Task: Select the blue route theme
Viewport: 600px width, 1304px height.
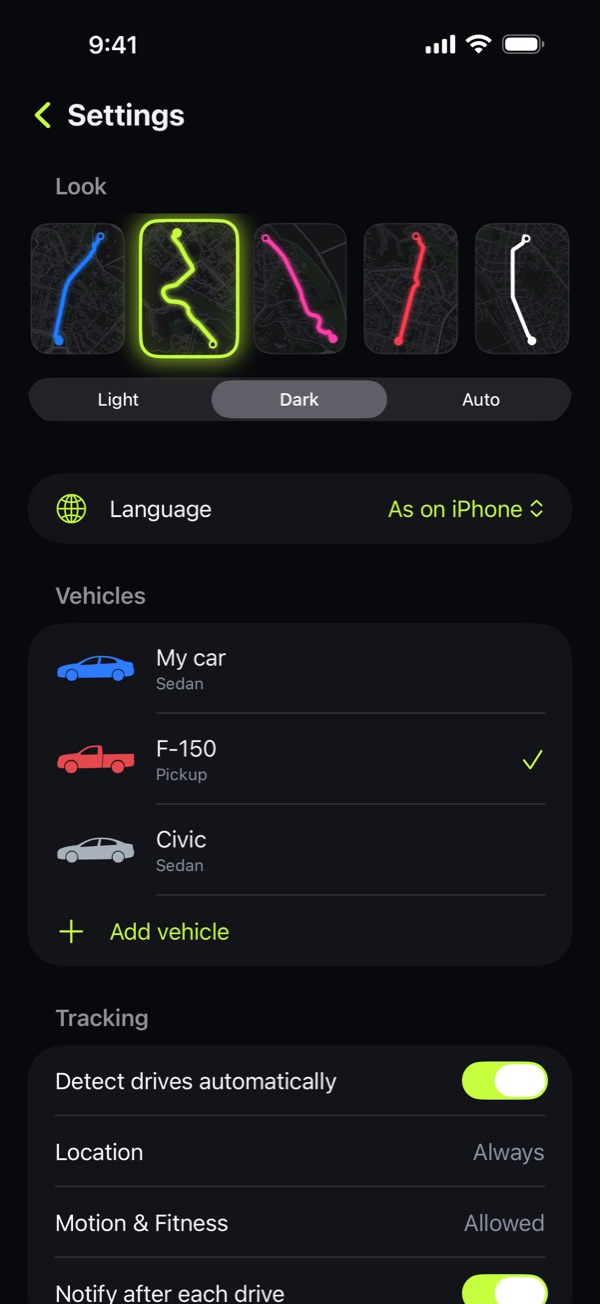Action: coord(78,288)
